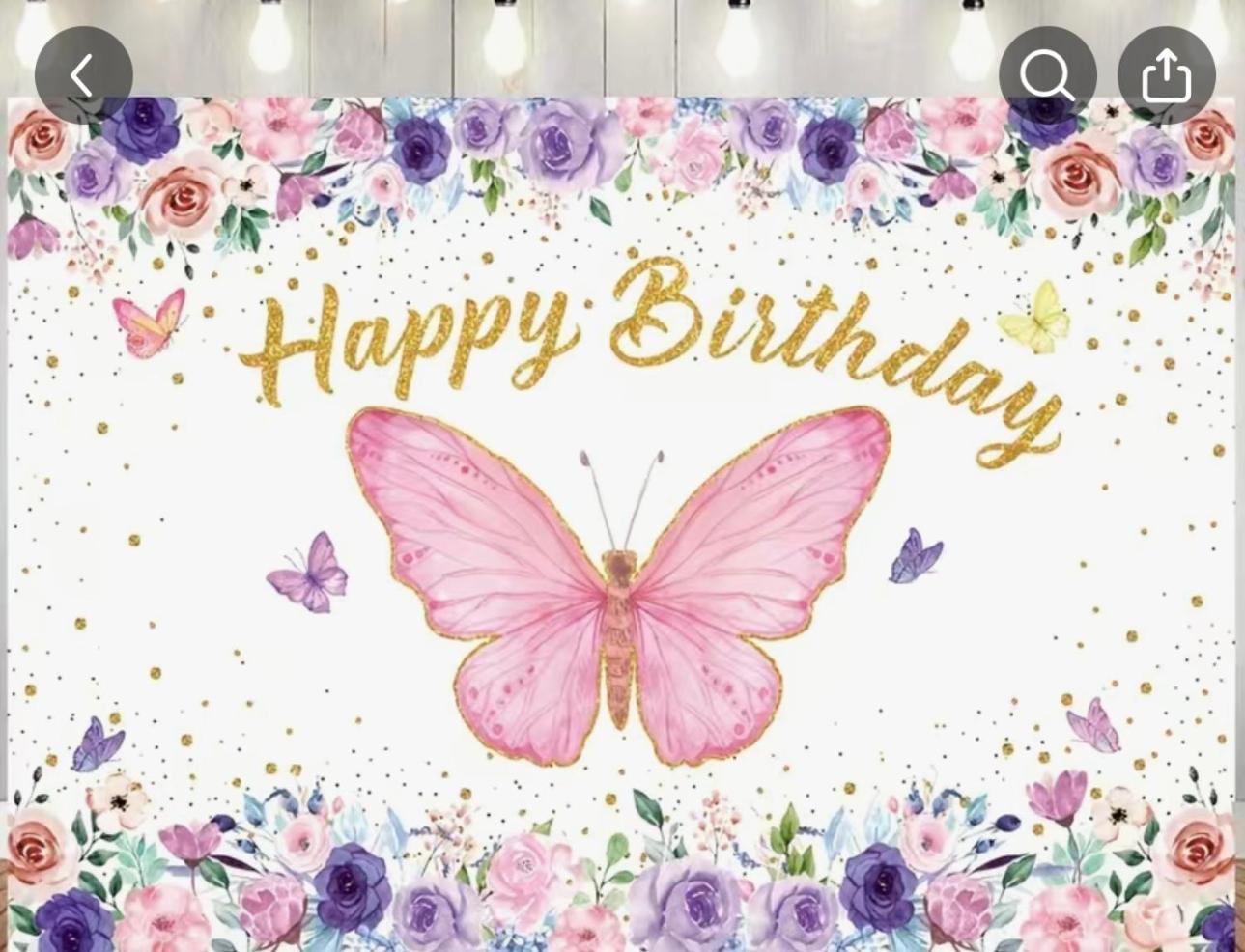This screenshot has width=1245, height=952.
Task: Go back using the back arrow
Action: pyautogui.click(x=83, y=75)
